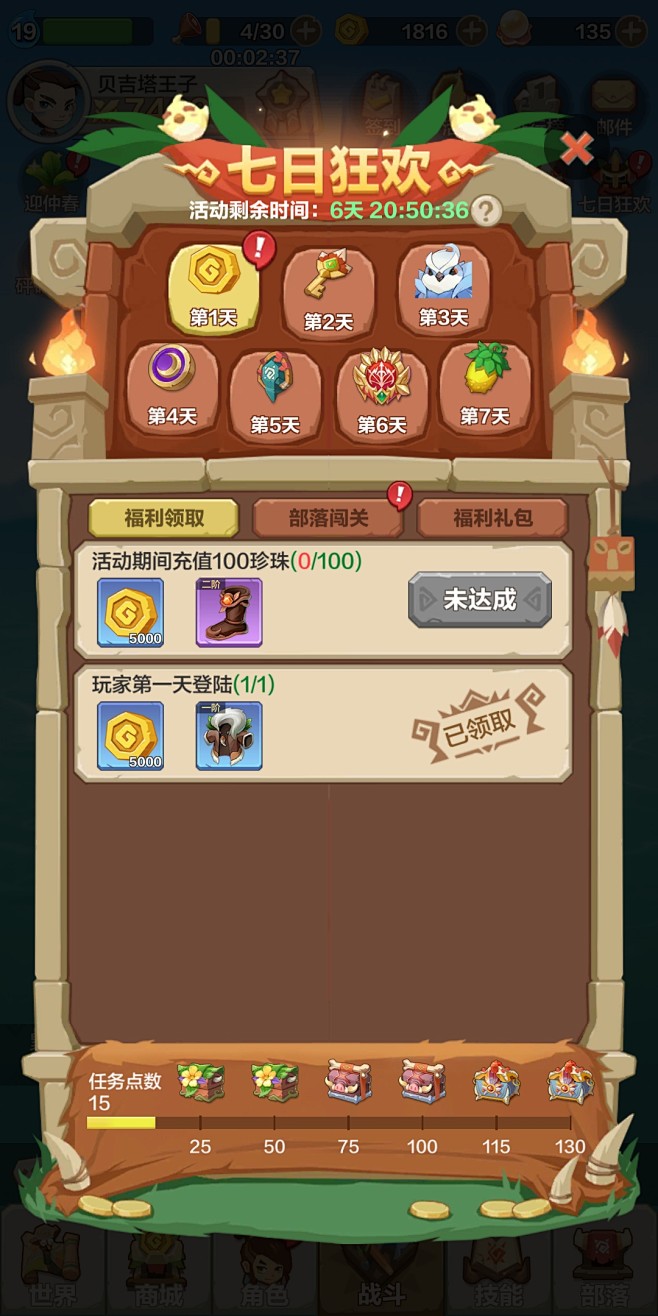Switch to the 福利礼包 tab

pos(492,518)
